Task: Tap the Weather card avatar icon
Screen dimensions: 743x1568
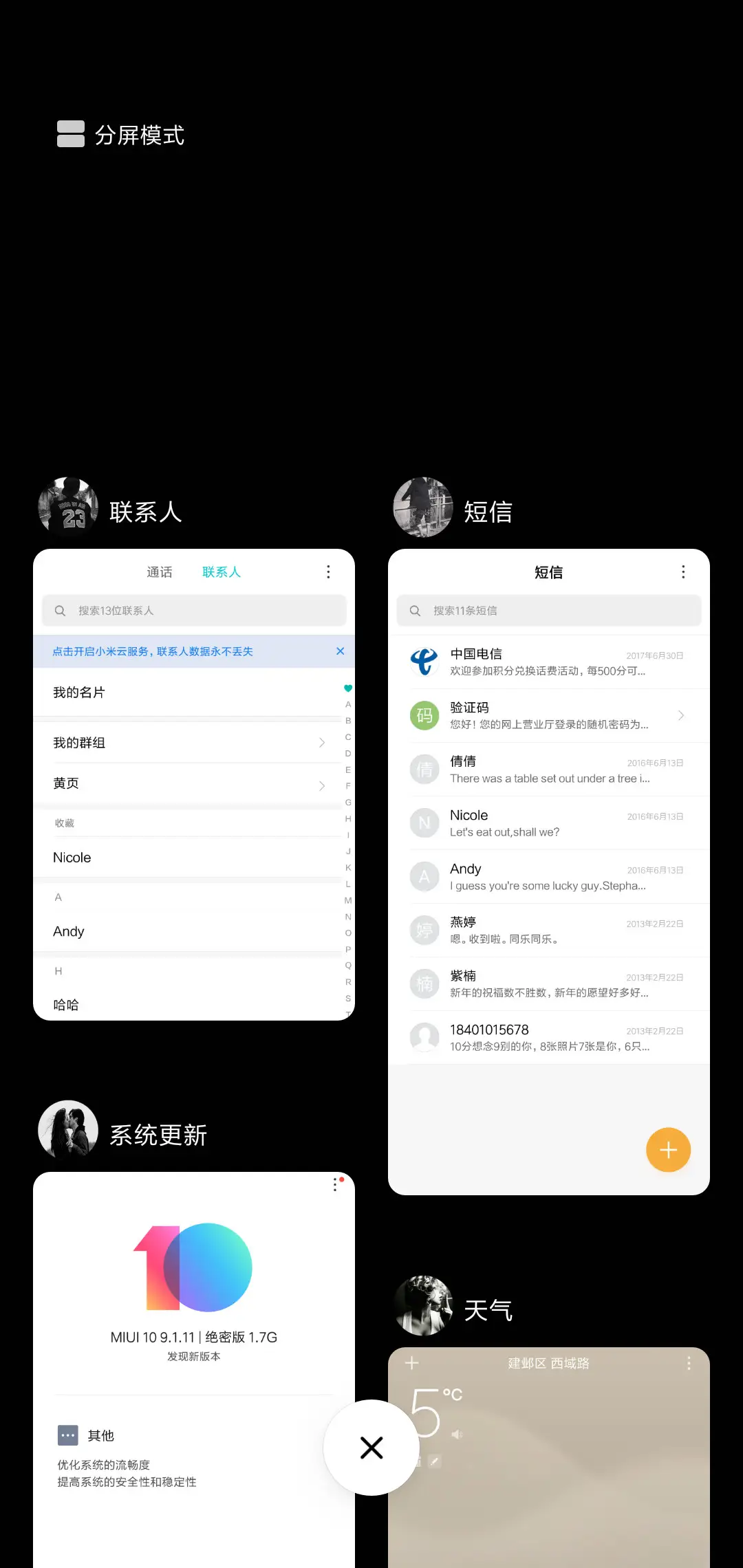Action: [424, 1305]
